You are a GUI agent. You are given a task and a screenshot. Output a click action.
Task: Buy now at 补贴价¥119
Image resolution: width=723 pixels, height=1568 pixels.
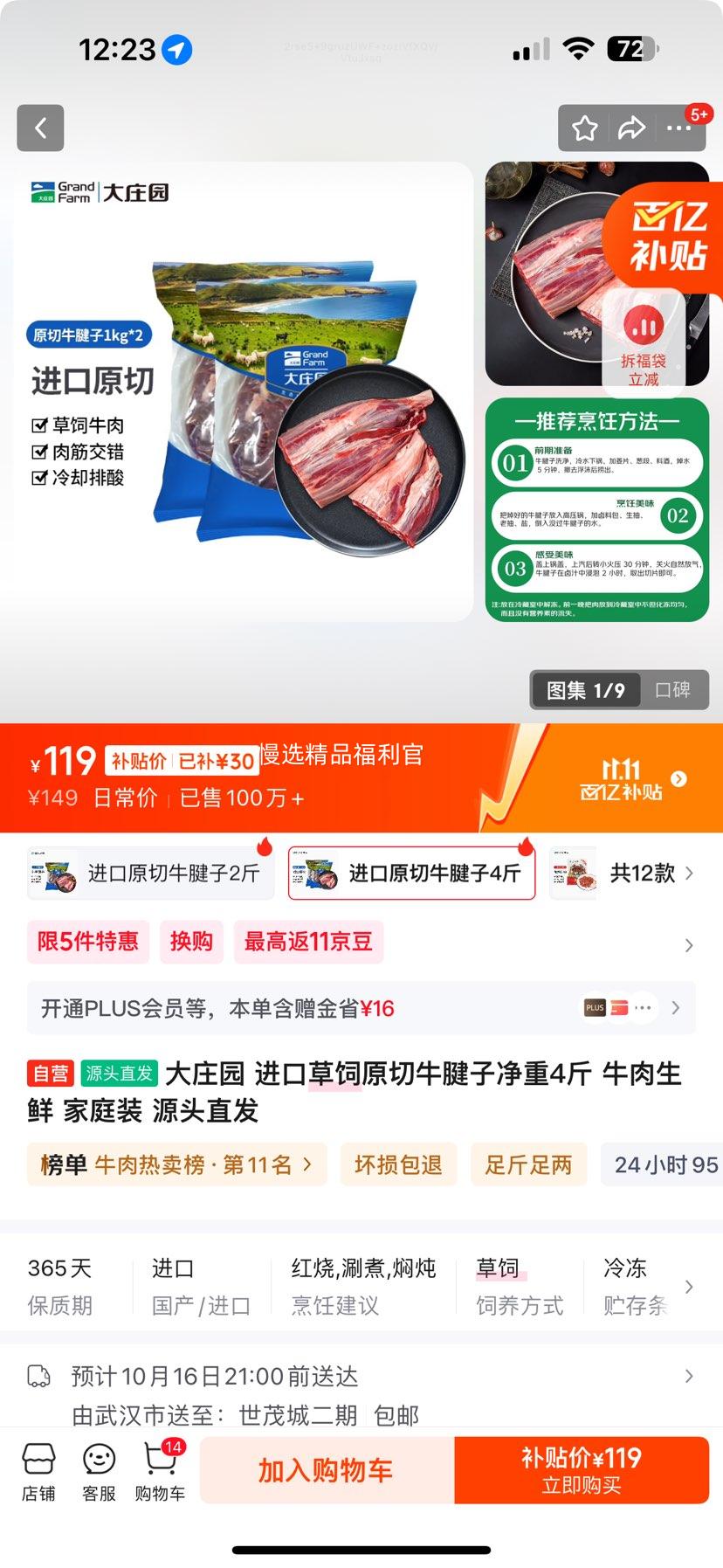pyautogui.click(x=582, y=1470)
